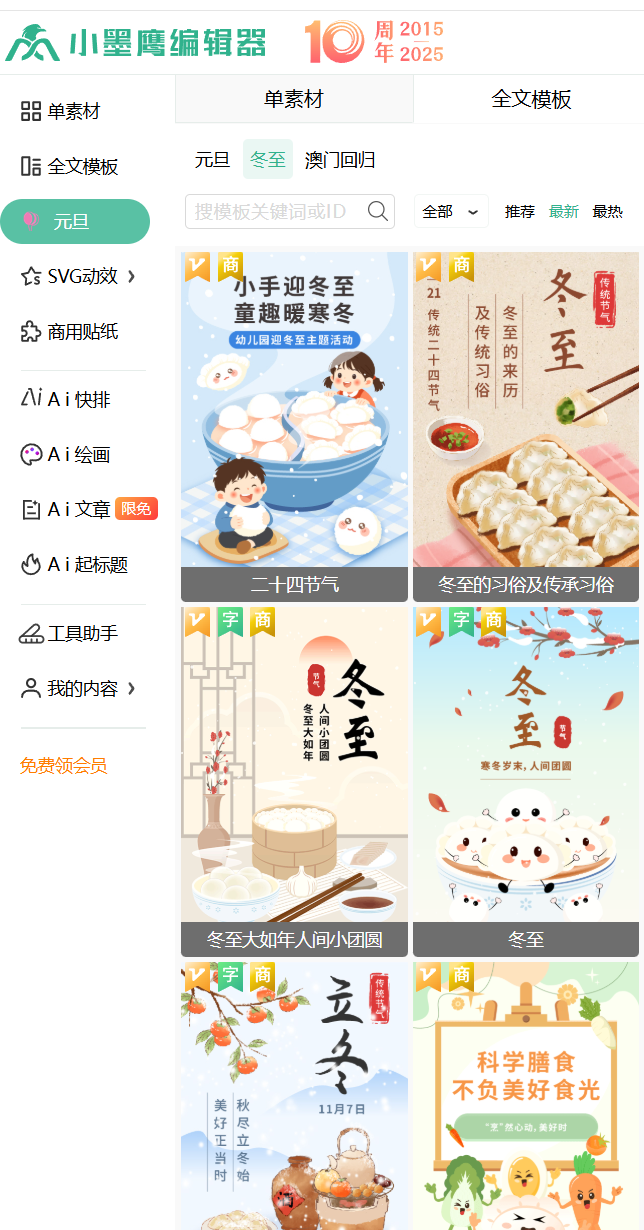644x1230 pixels.
Task: Open the Ai绘画 tool
Action: click(78, 455)
